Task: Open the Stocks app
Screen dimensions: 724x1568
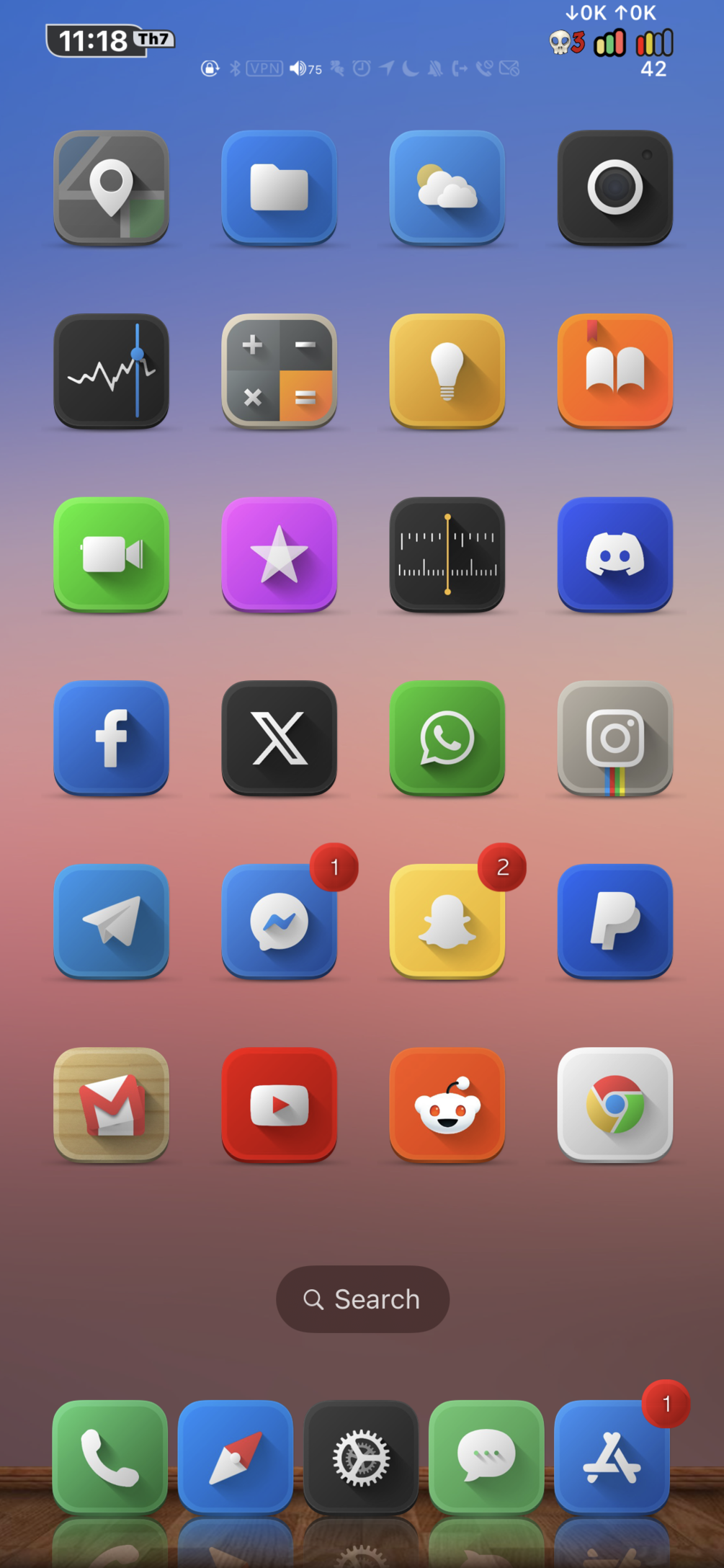Action: 111,371
